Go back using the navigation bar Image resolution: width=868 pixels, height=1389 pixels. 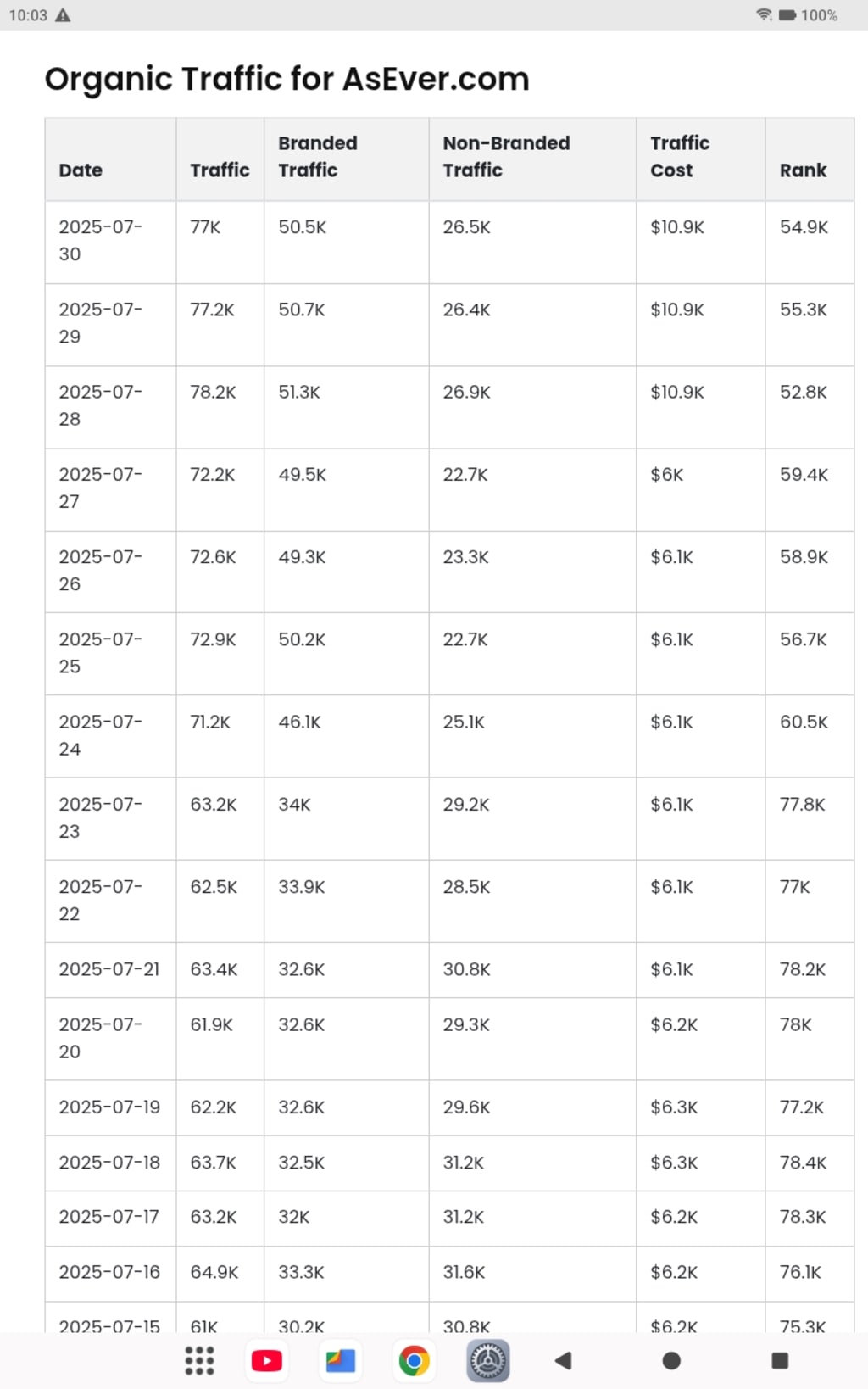pyautogui.click(x=563, y=1360)
